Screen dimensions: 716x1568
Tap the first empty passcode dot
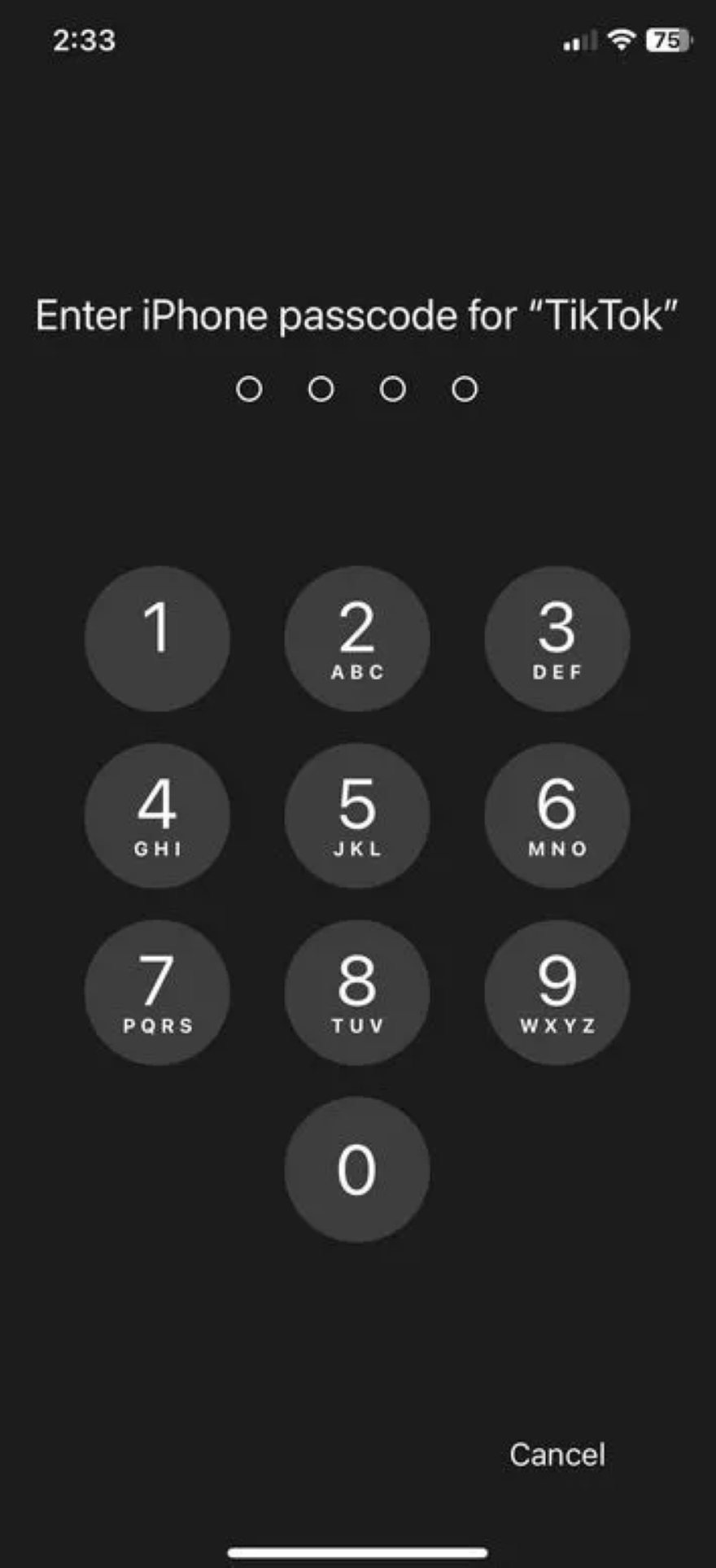pos(251,389)
